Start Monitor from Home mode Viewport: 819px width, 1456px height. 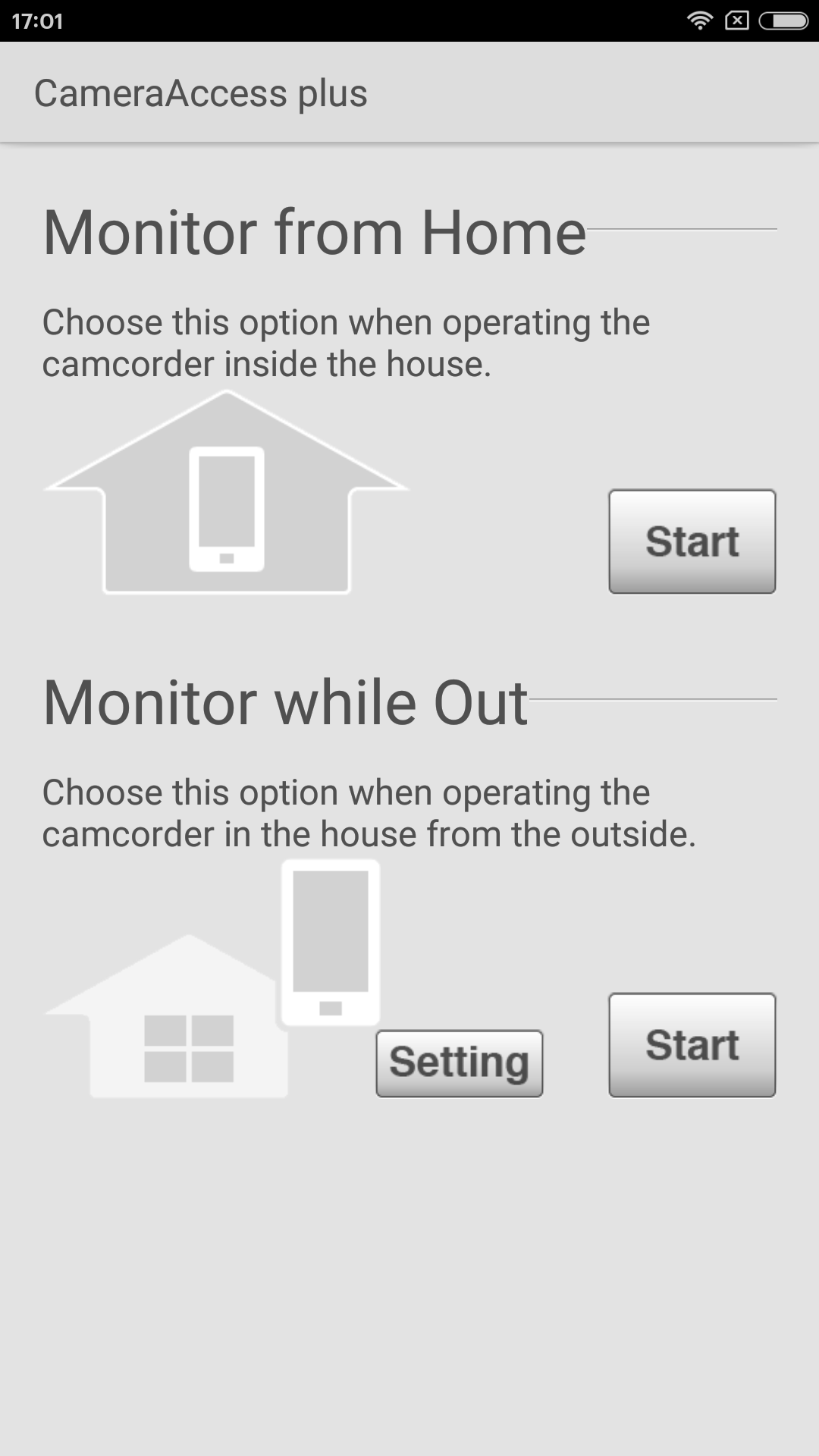click(x=692, y=541)
